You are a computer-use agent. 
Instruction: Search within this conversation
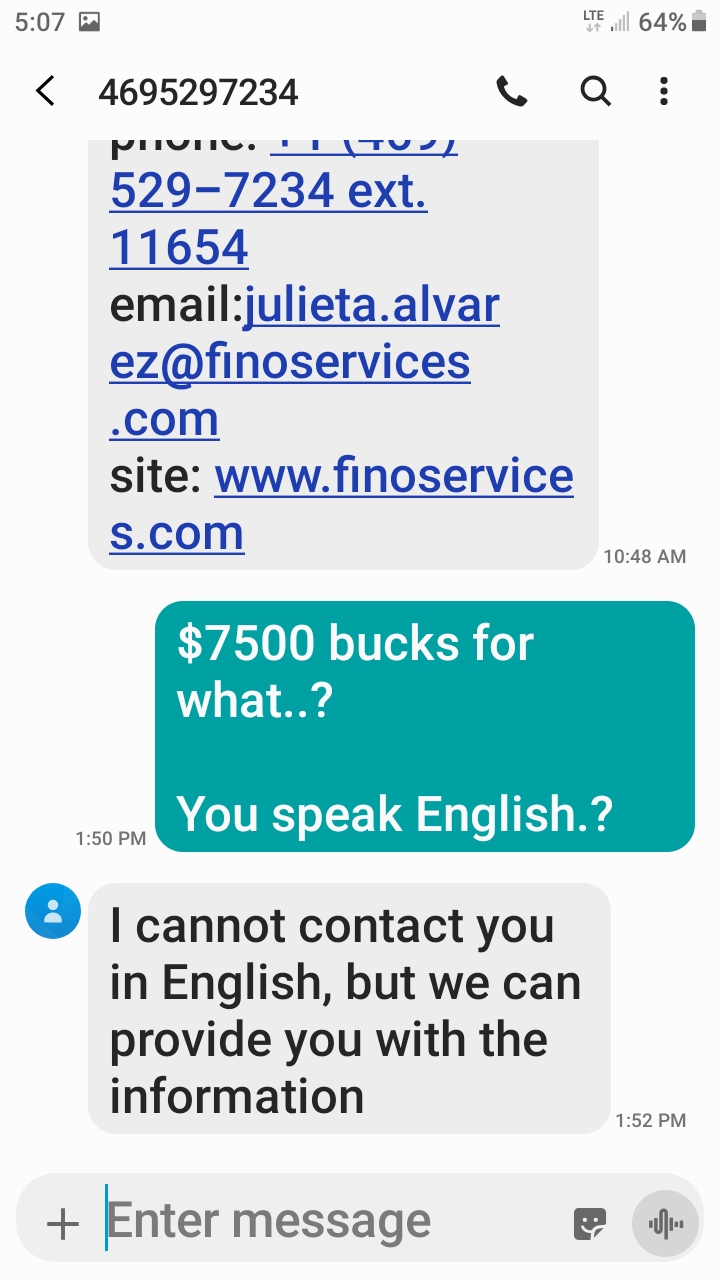pos(596,92)
